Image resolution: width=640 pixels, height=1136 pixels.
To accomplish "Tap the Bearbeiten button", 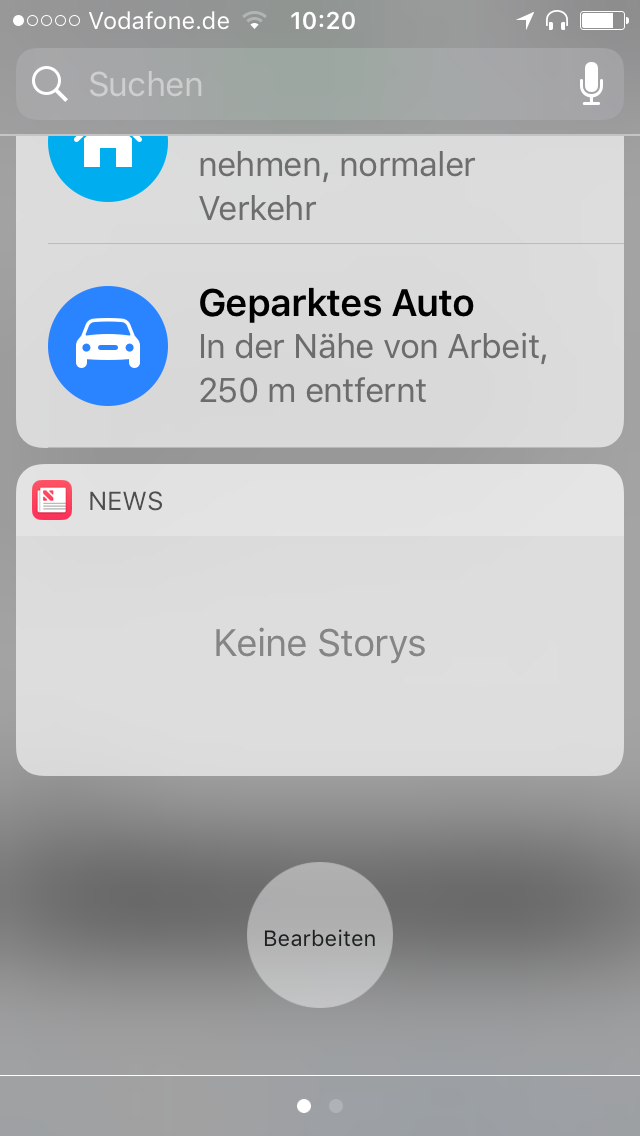I will point(320,937).
